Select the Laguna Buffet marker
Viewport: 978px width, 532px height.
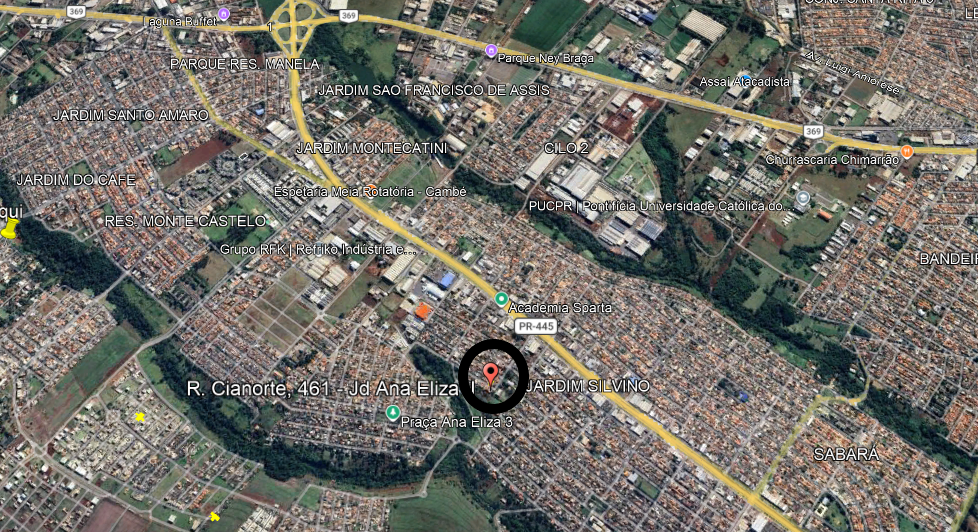point(223,14)
